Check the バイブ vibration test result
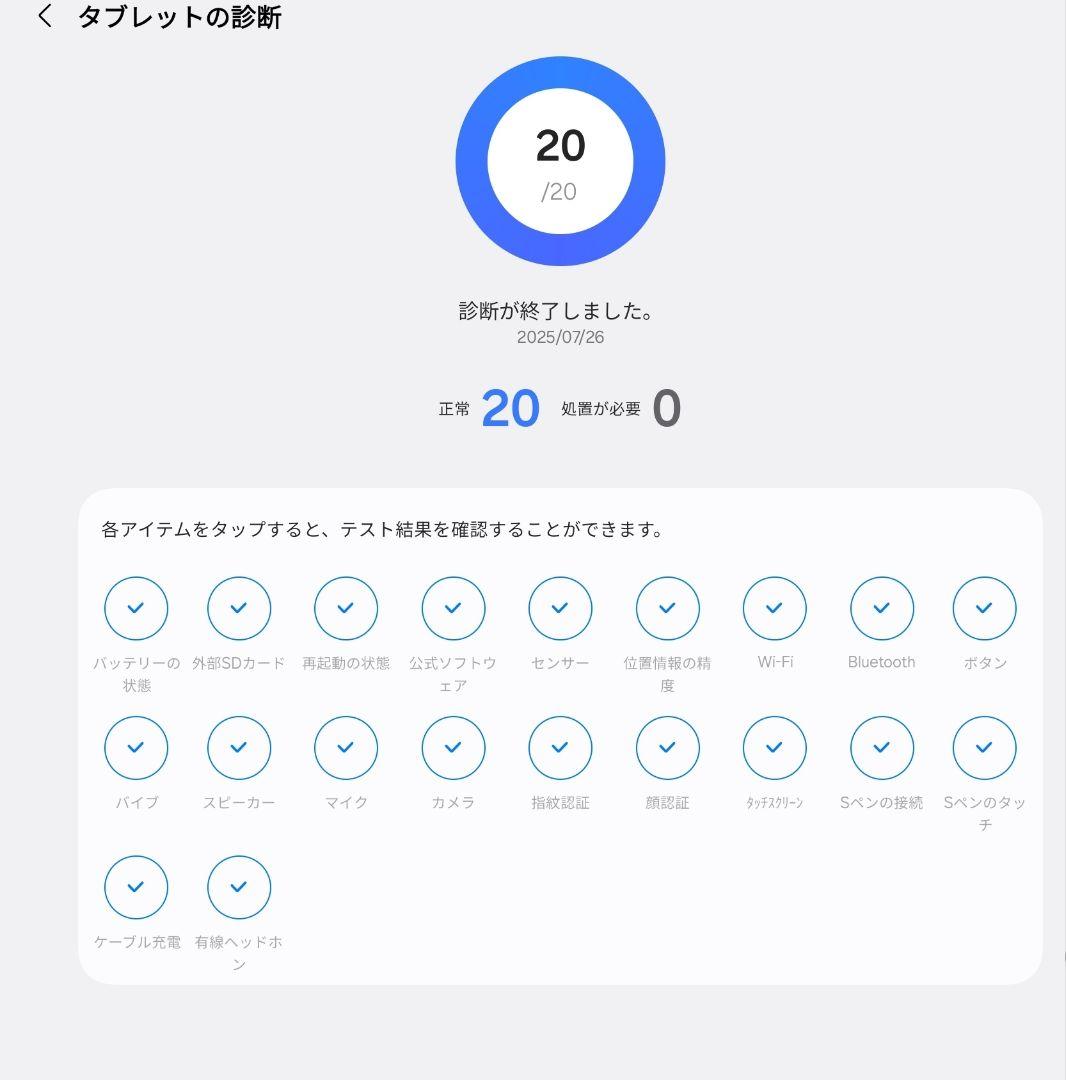Viewport: 1066px width, 1080px height. click(137, 747)
